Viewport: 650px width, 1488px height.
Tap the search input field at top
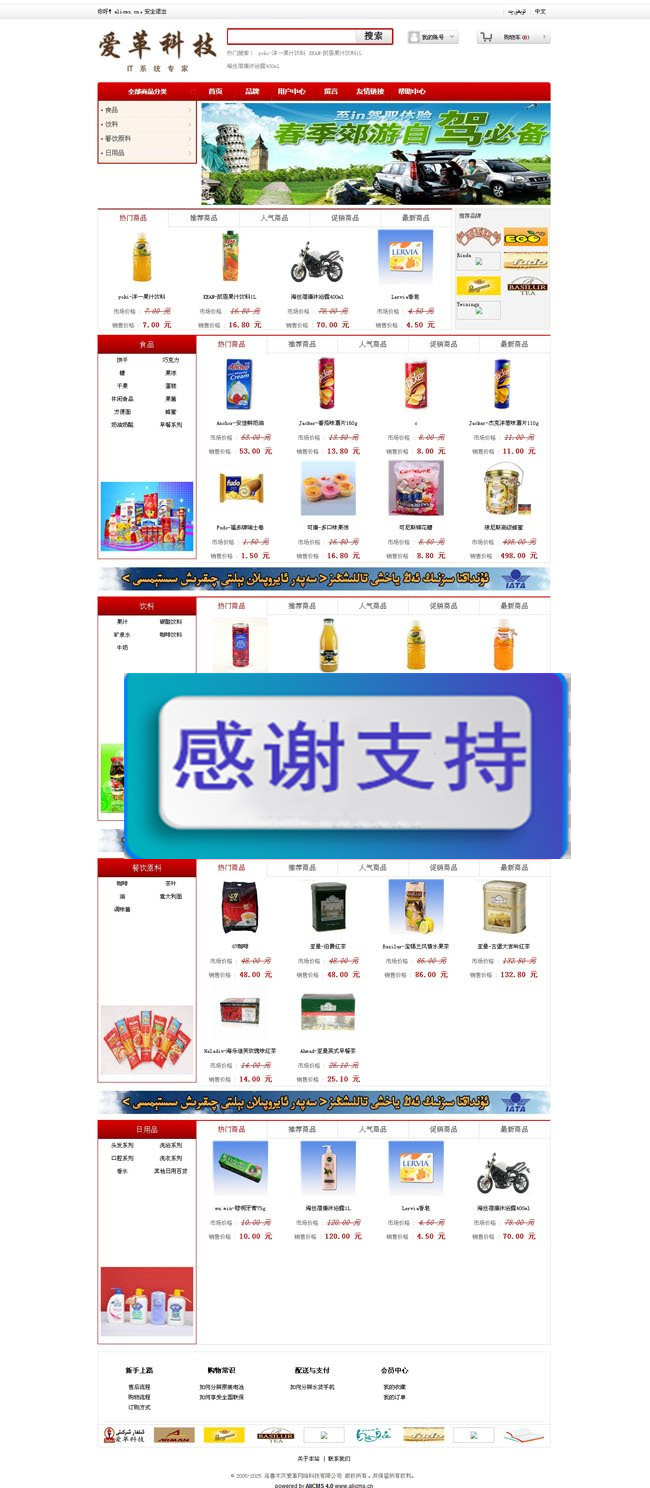click(291, 36)
